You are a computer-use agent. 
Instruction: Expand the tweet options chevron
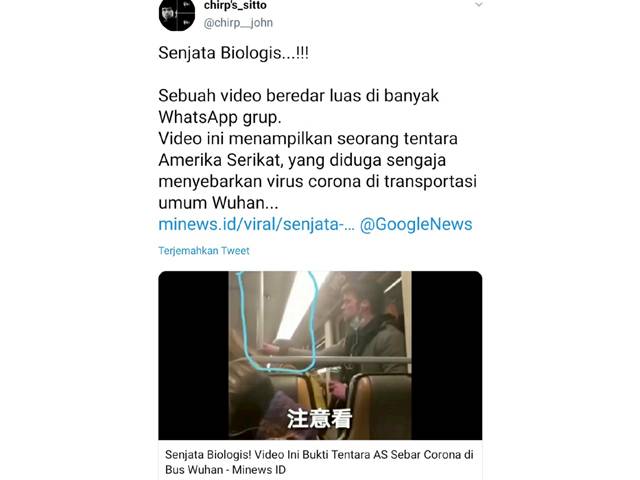(x=478, y=6)
